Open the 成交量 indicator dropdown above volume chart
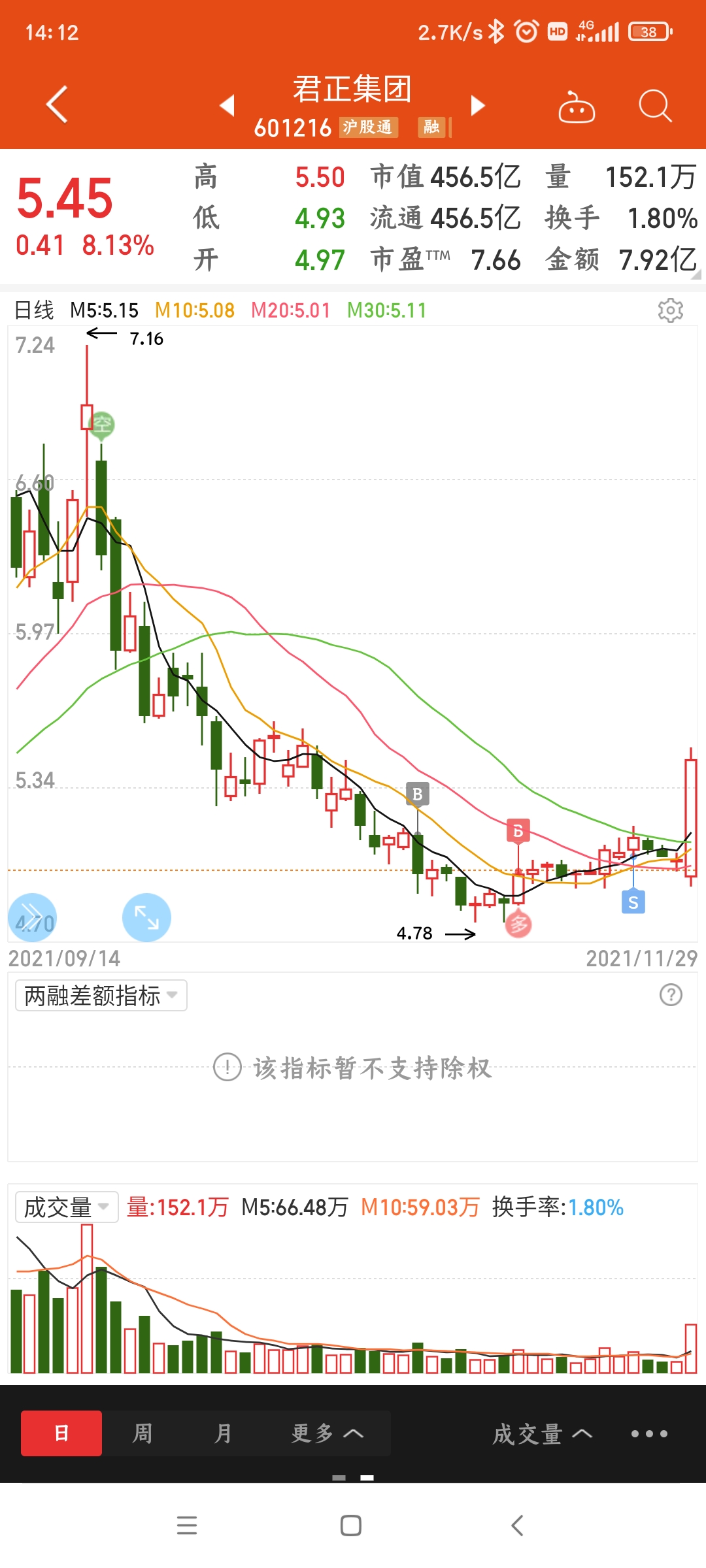The image size is (706, 1568). click(67, 1207)
